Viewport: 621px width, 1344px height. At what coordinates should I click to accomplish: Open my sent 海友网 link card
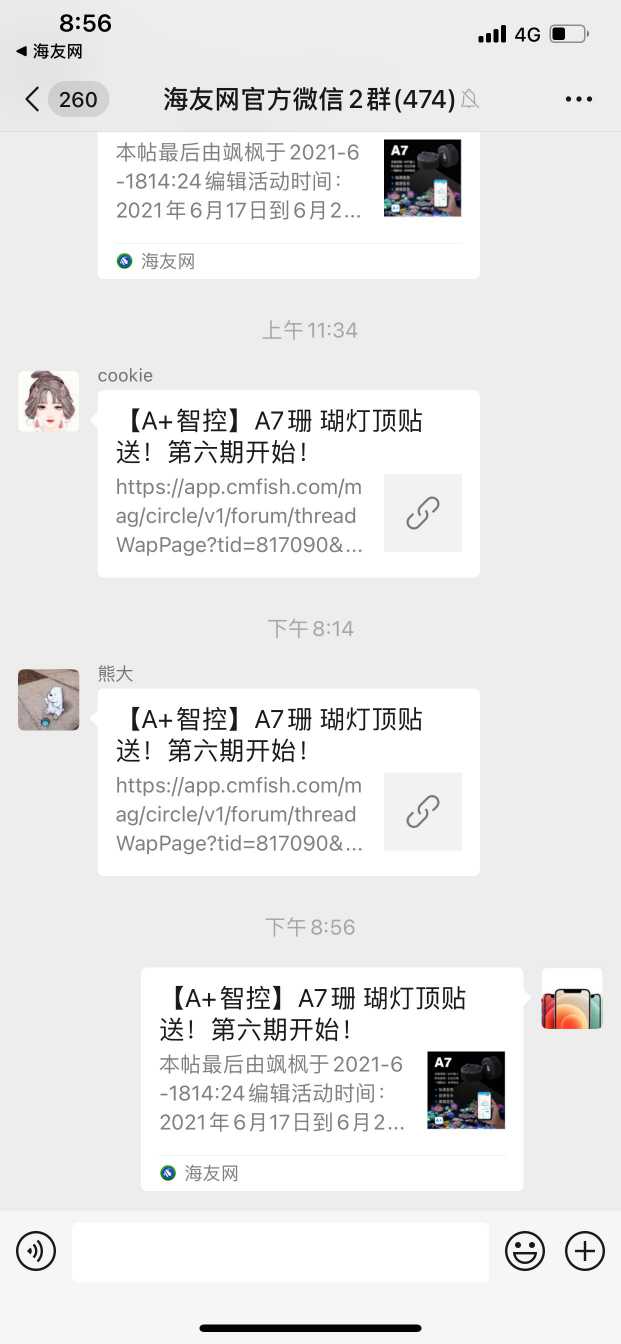tap(331, 1078)
